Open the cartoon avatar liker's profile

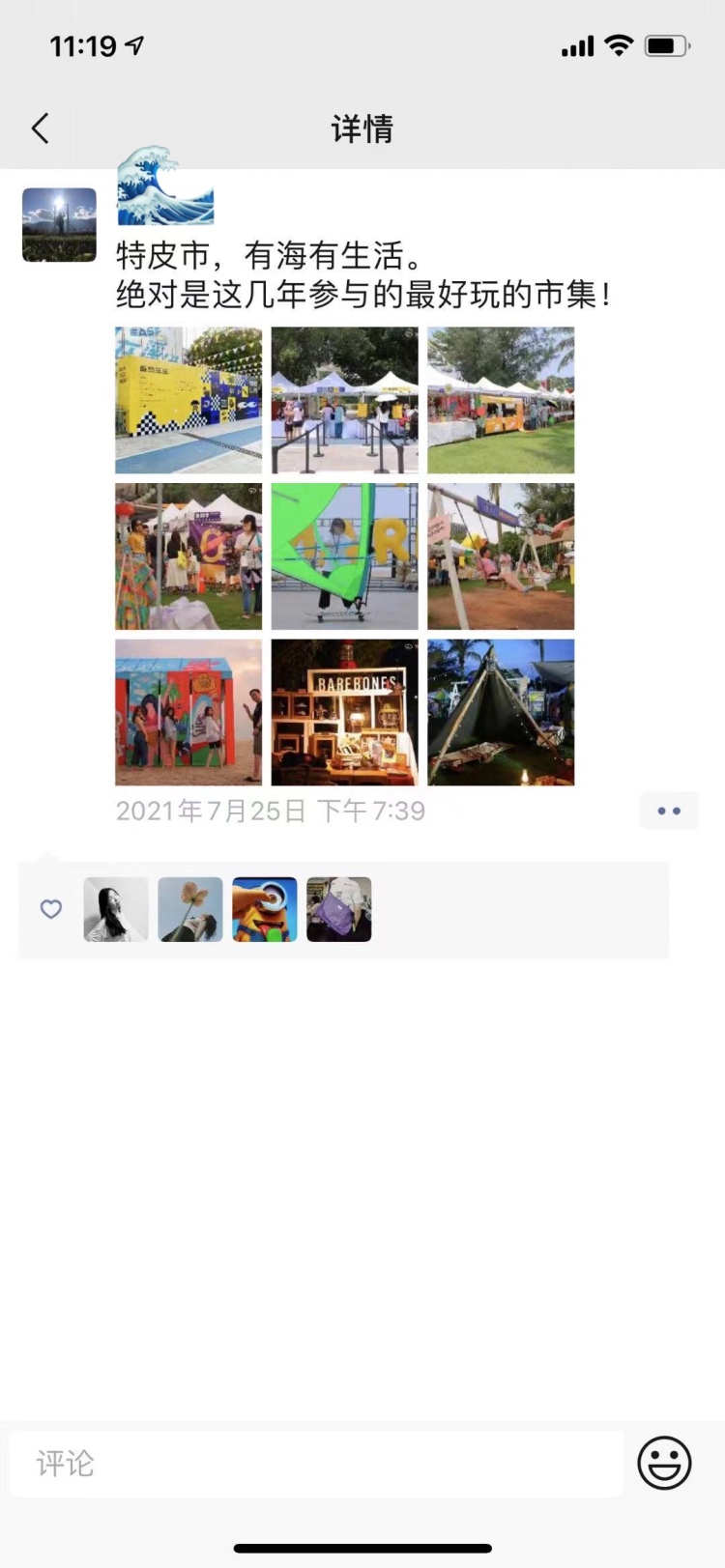point(265,909)
